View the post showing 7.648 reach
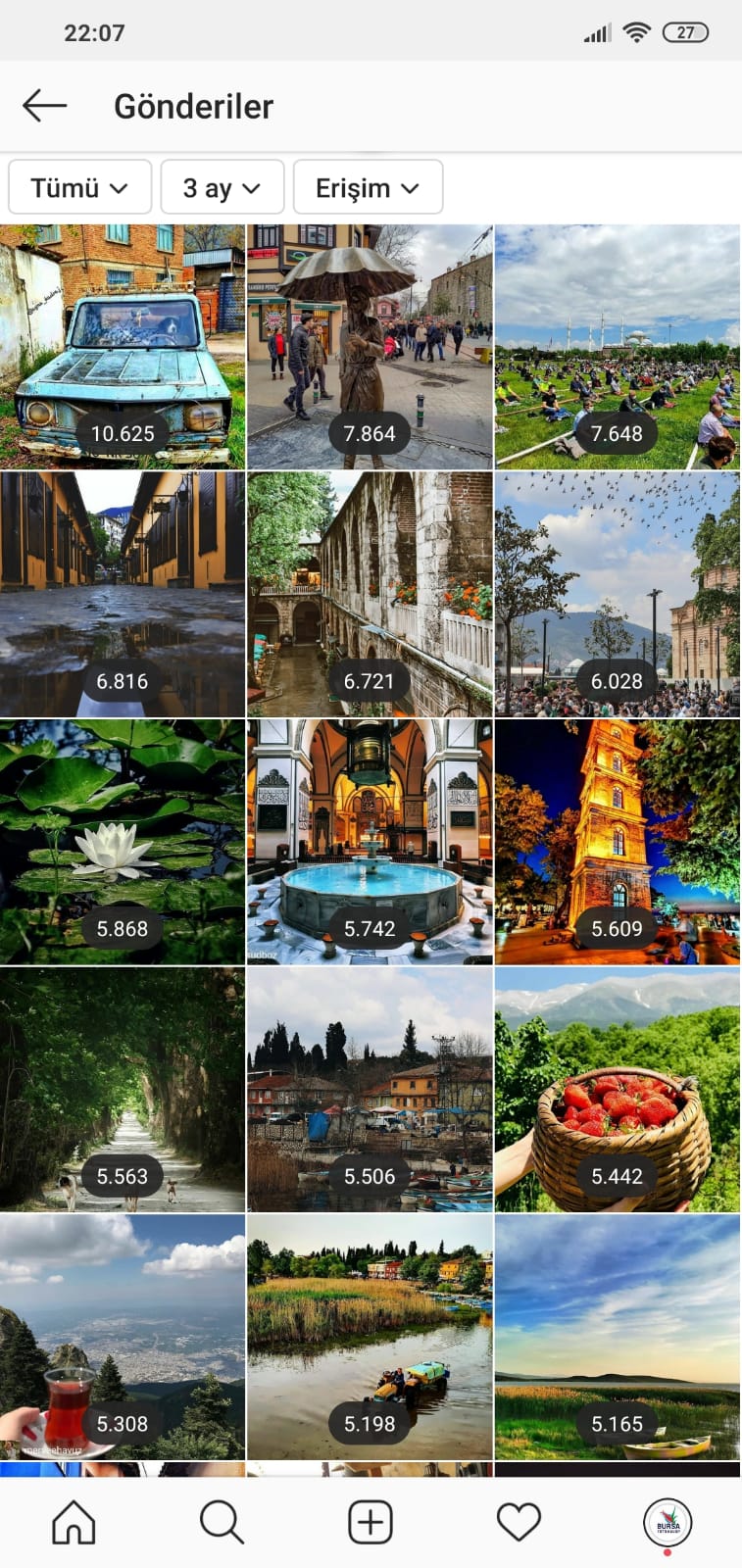The height and width of the screenshot is (1568, 742). [618, 347]
